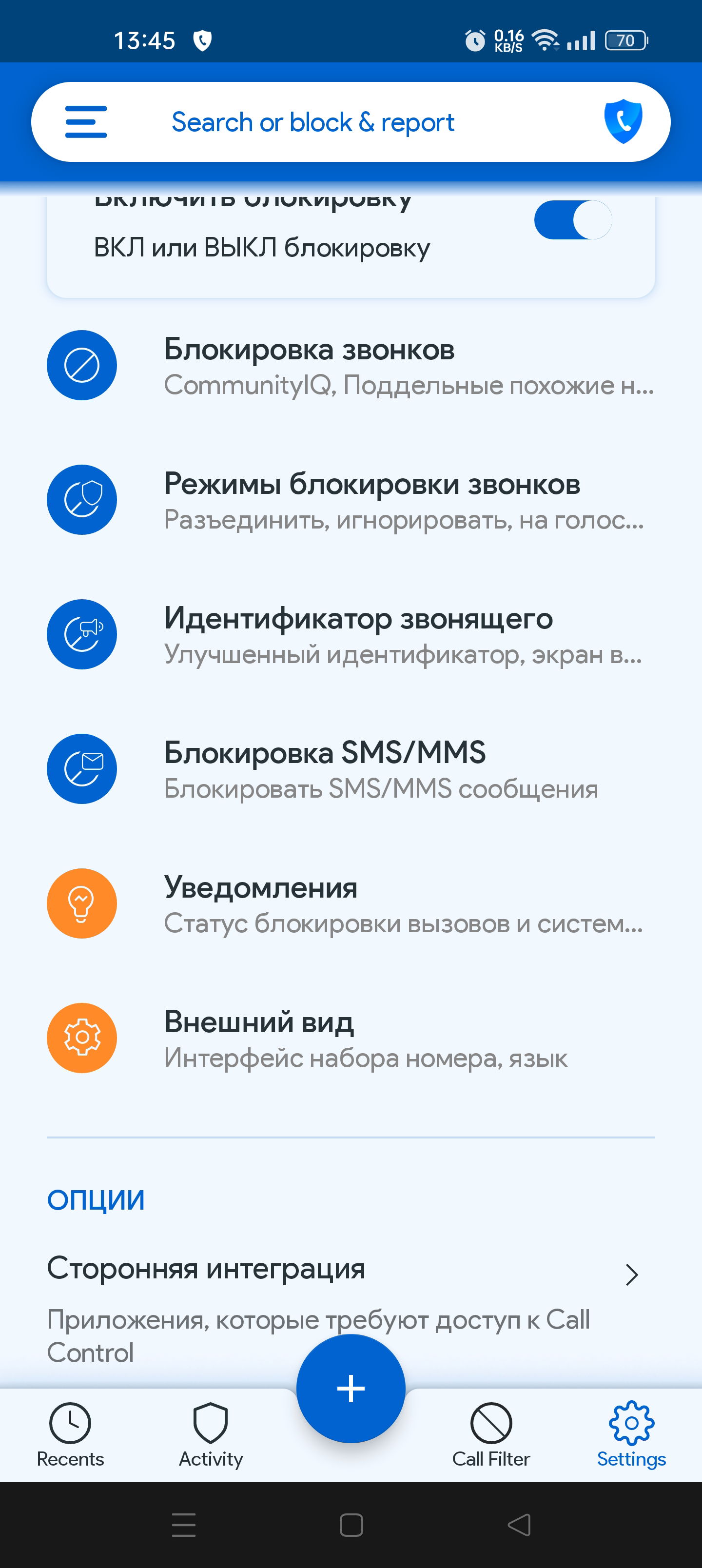Go to the system home screen

(x=351, y=1525)
